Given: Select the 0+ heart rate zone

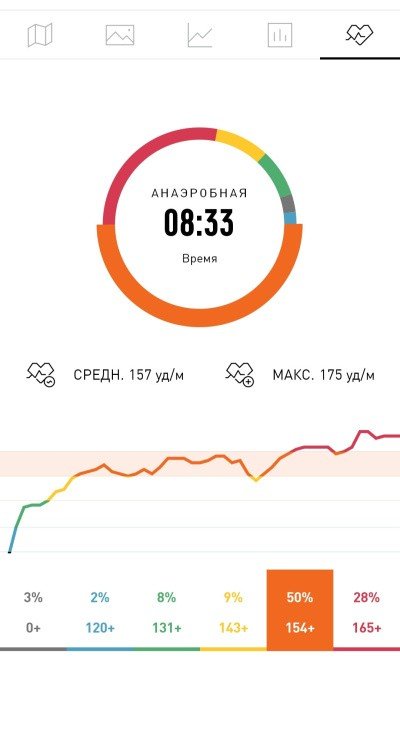Looking at the screenshot, I should [33, 611].
